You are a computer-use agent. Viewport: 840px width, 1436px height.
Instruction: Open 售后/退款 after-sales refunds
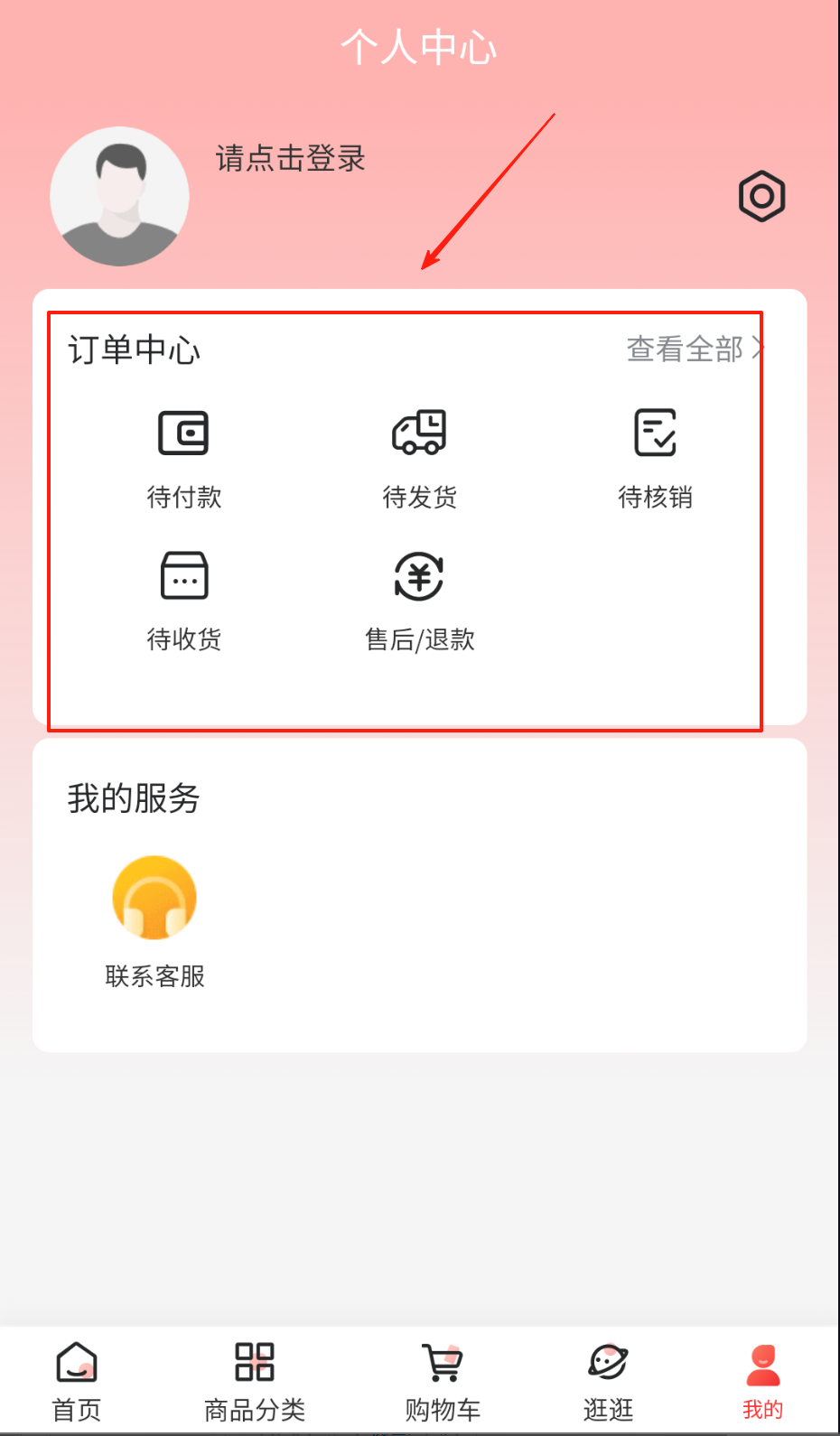tap(419, 601)
